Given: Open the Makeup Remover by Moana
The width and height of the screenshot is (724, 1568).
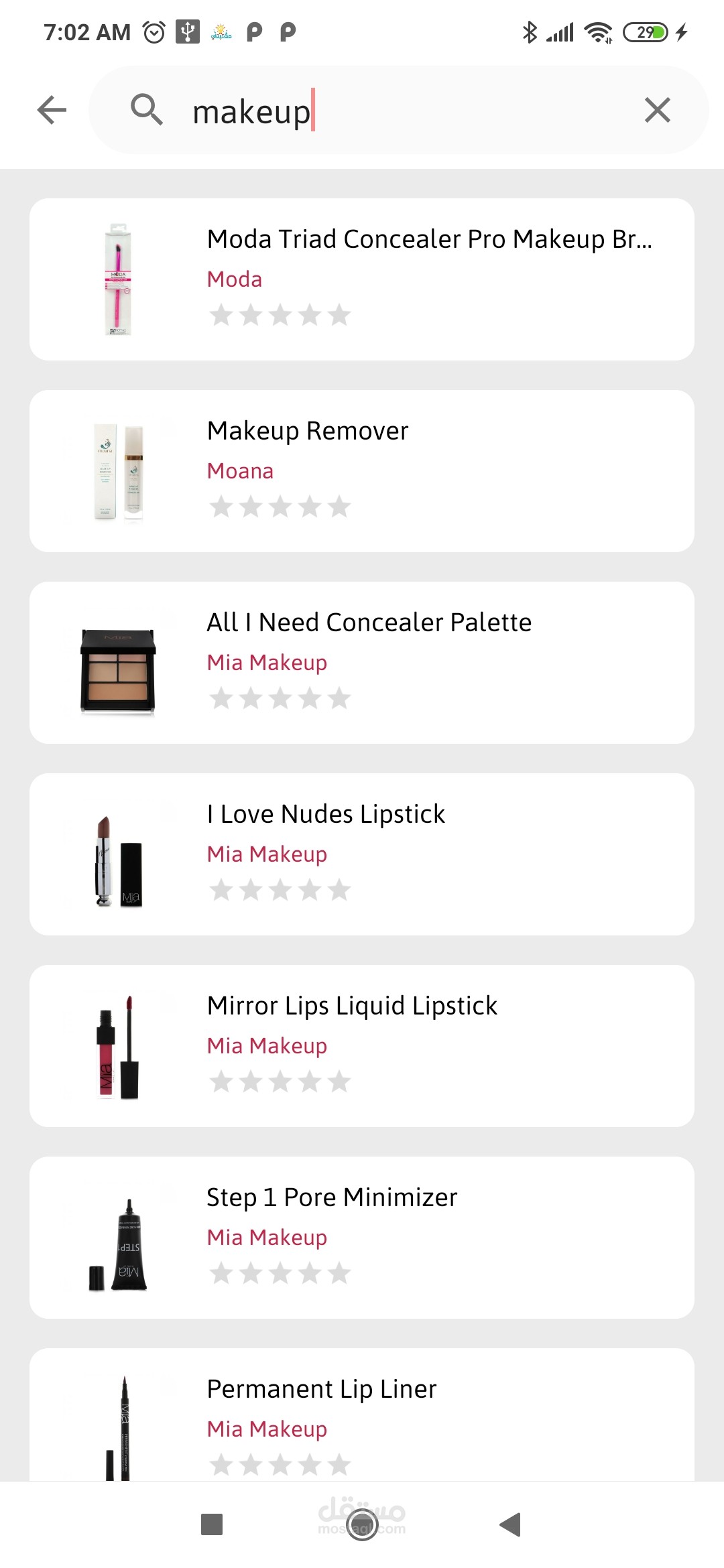Looking at the screenshot, I should pyautogui.click(x=362, y=471).
